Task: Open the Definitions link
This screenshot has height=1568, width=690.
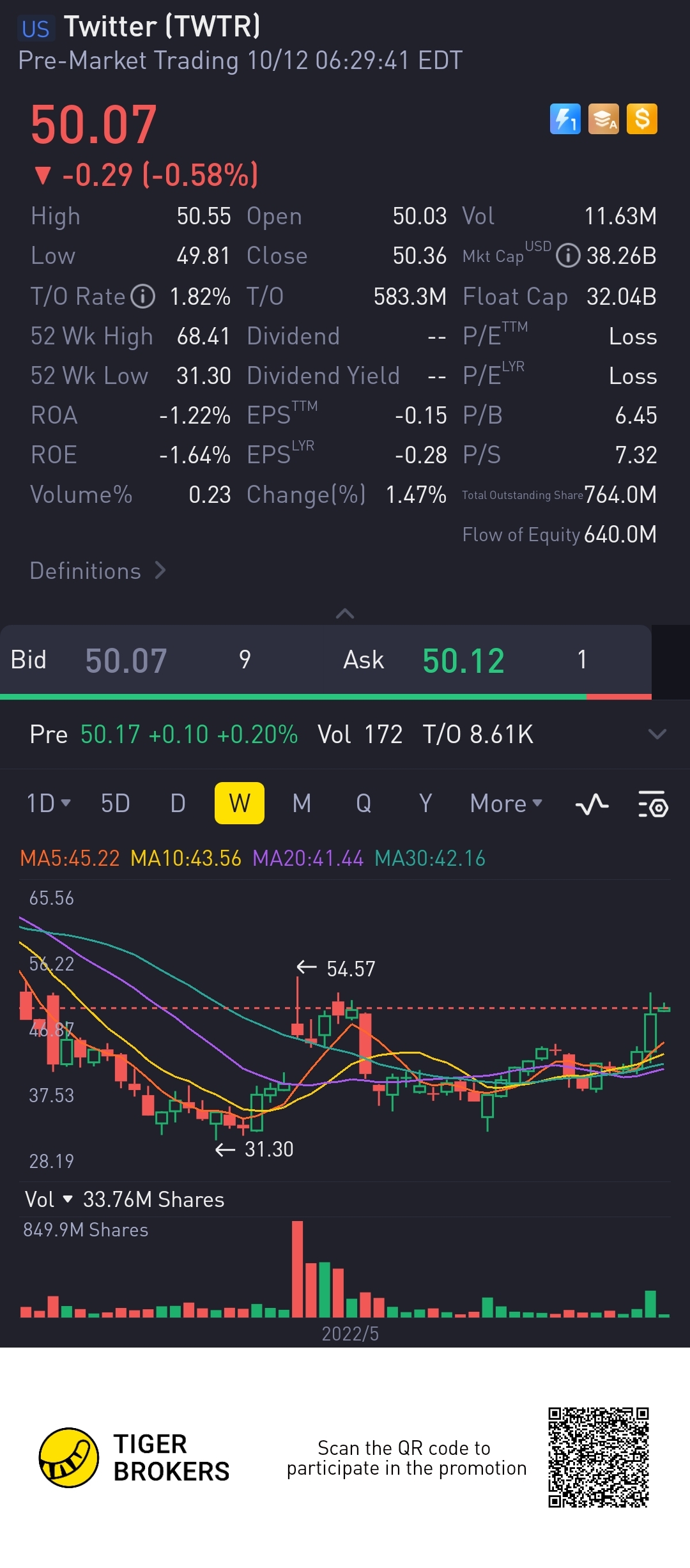Action: coord(98,571)
